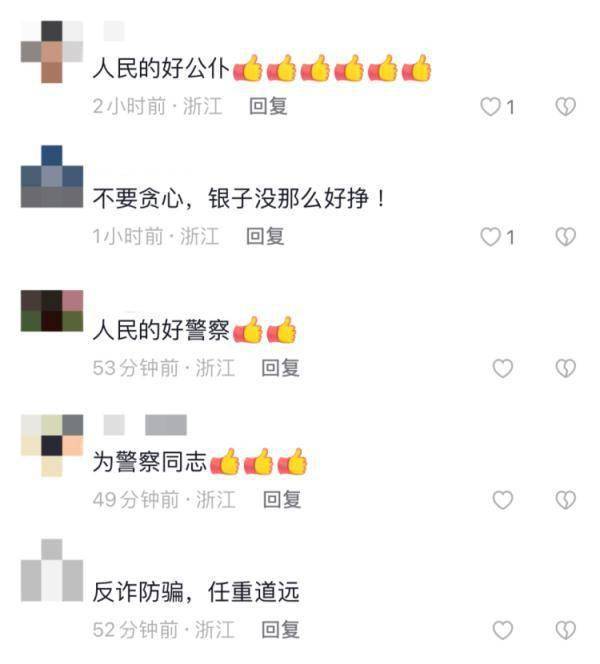Open avatar of '不要贪心' commenter

point(51,178)
